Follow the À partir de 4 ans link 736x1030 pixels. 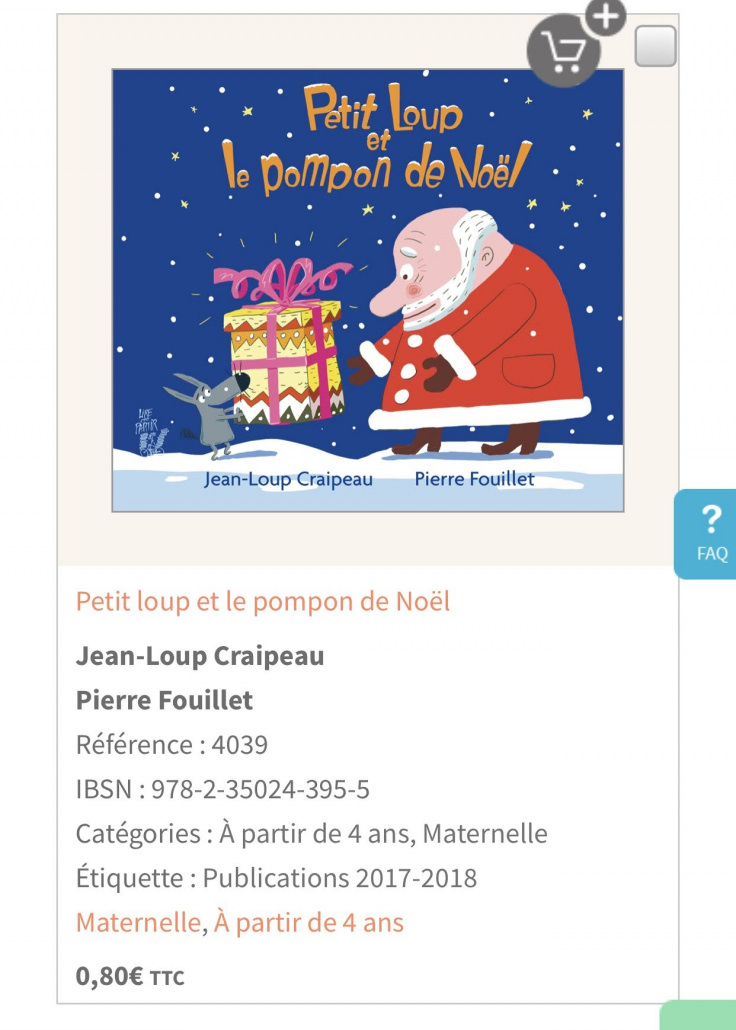click(x=308, y=922)
